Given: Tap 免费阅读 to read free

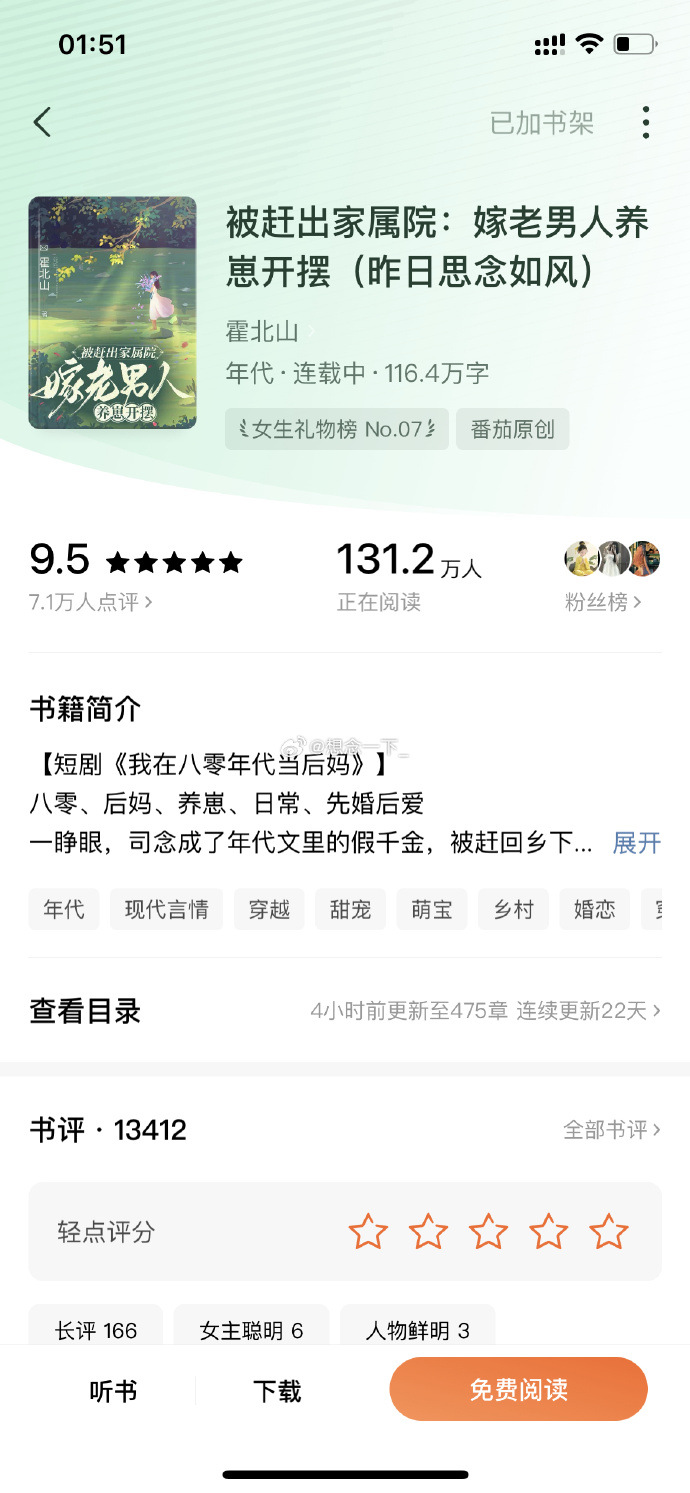Looking at the screenshot, I should click(x=518, y=1389).
